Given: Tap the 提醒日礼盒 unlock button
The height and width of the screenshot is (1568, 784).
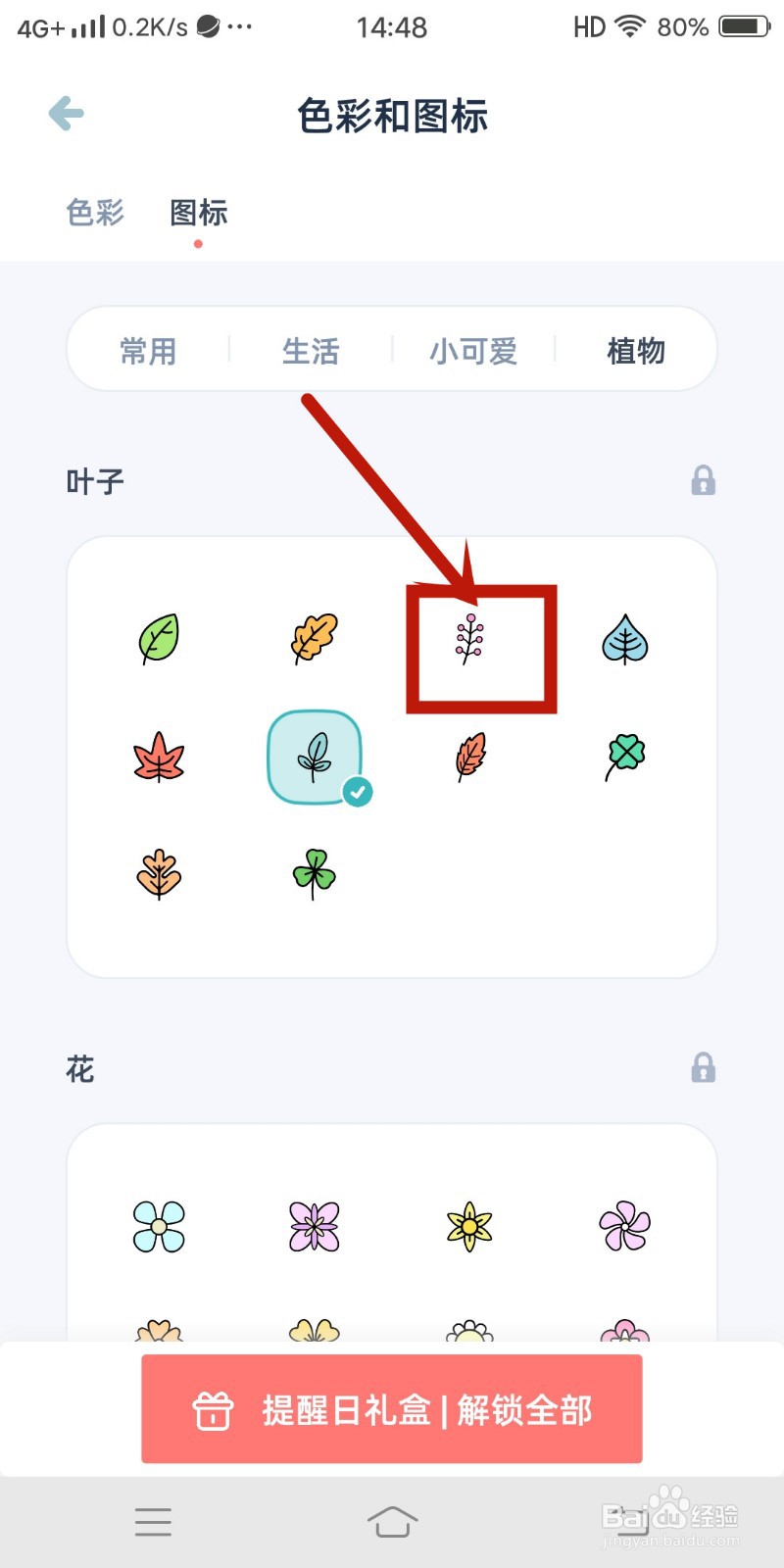Looking at the screenshot, I should [391, 1410].
